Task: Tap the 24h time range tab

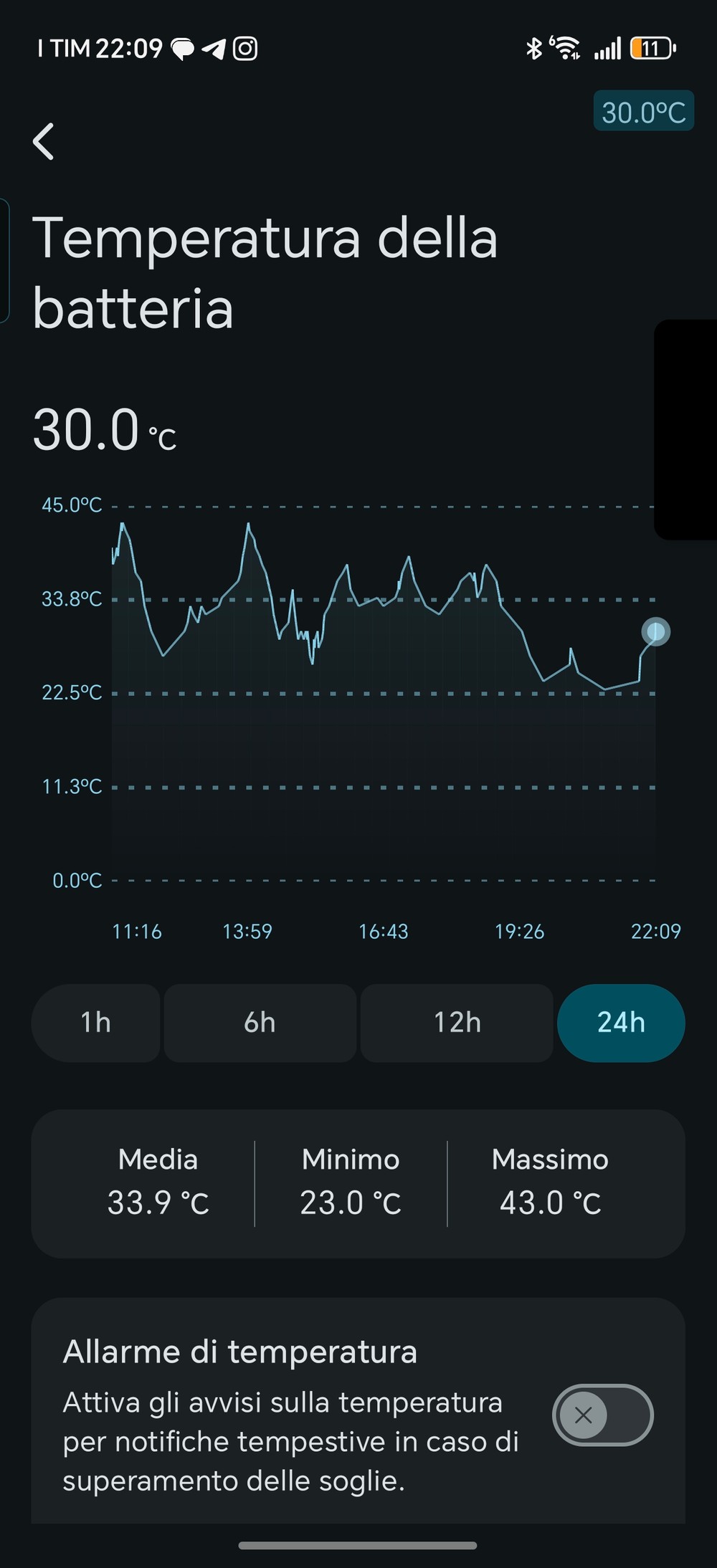Action: (621, 1023)
